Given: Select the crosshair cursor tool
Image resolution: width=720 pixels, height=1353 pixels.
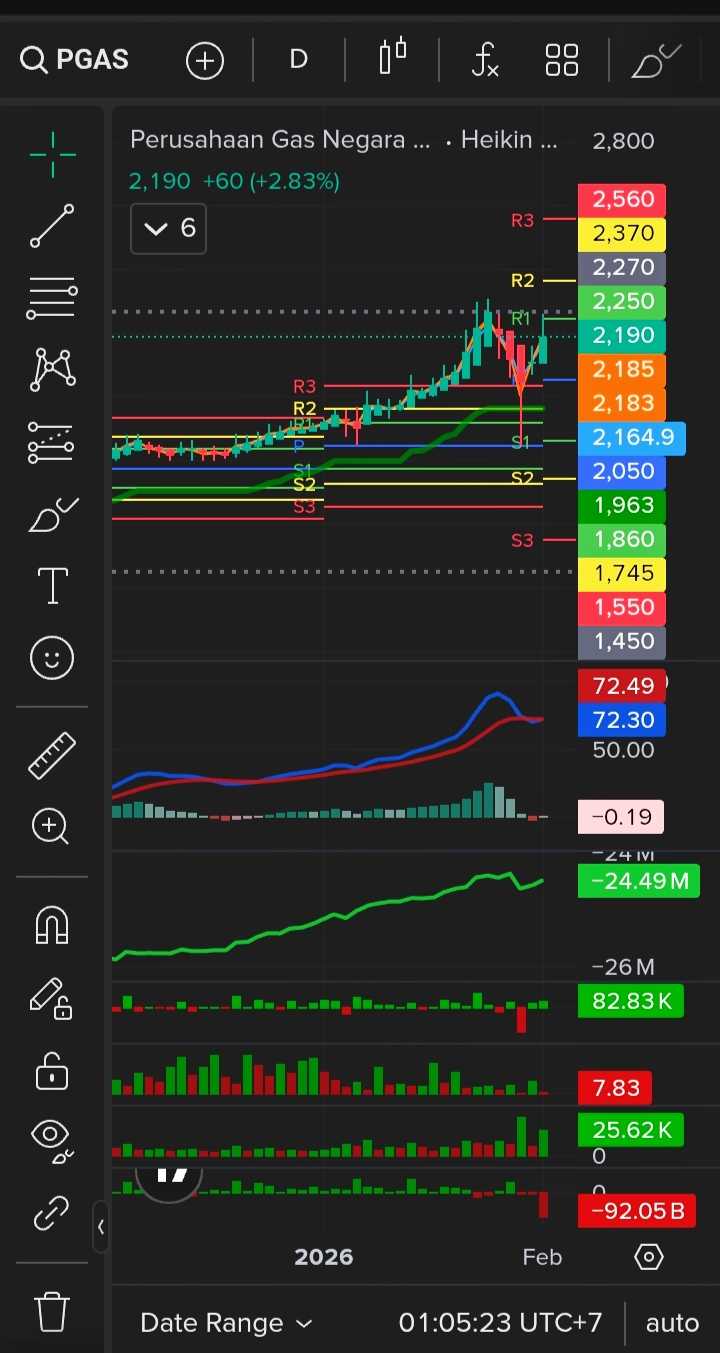Looking at the screenshot, I should (52, 154).
